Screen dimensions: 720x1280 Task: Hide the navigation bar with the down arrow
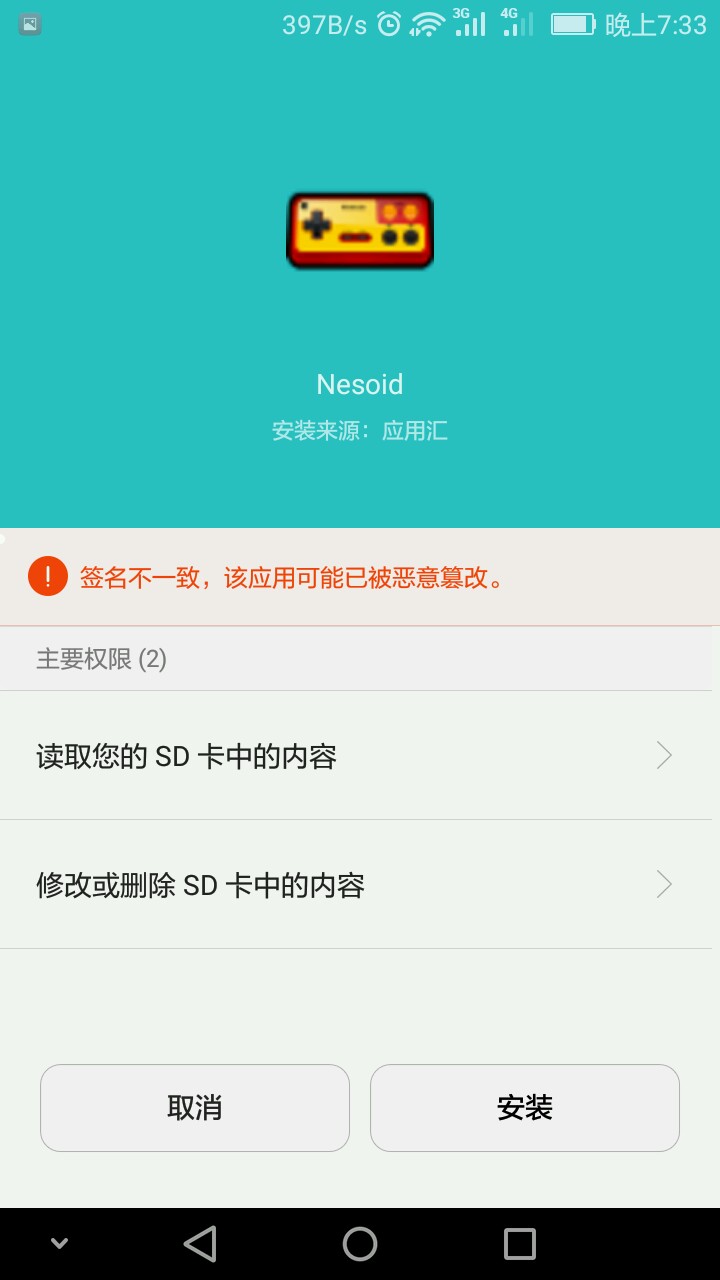[x=59, y=1244]
